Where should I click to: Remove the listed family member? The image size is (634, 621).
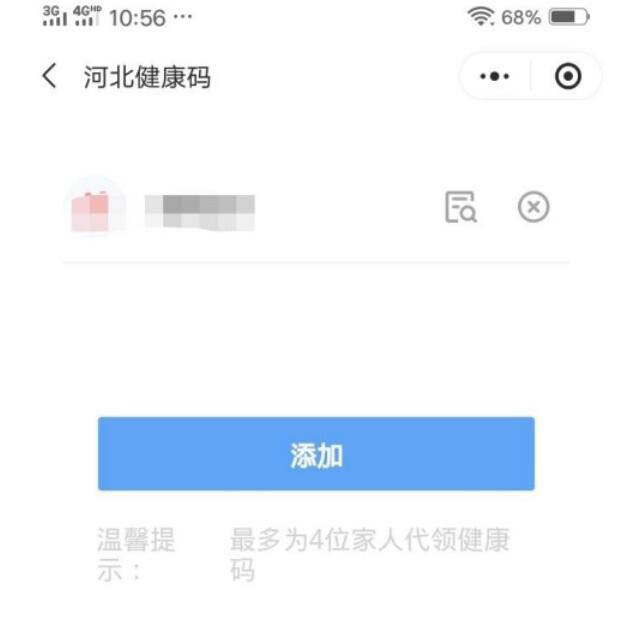click(x=533, y=207)
